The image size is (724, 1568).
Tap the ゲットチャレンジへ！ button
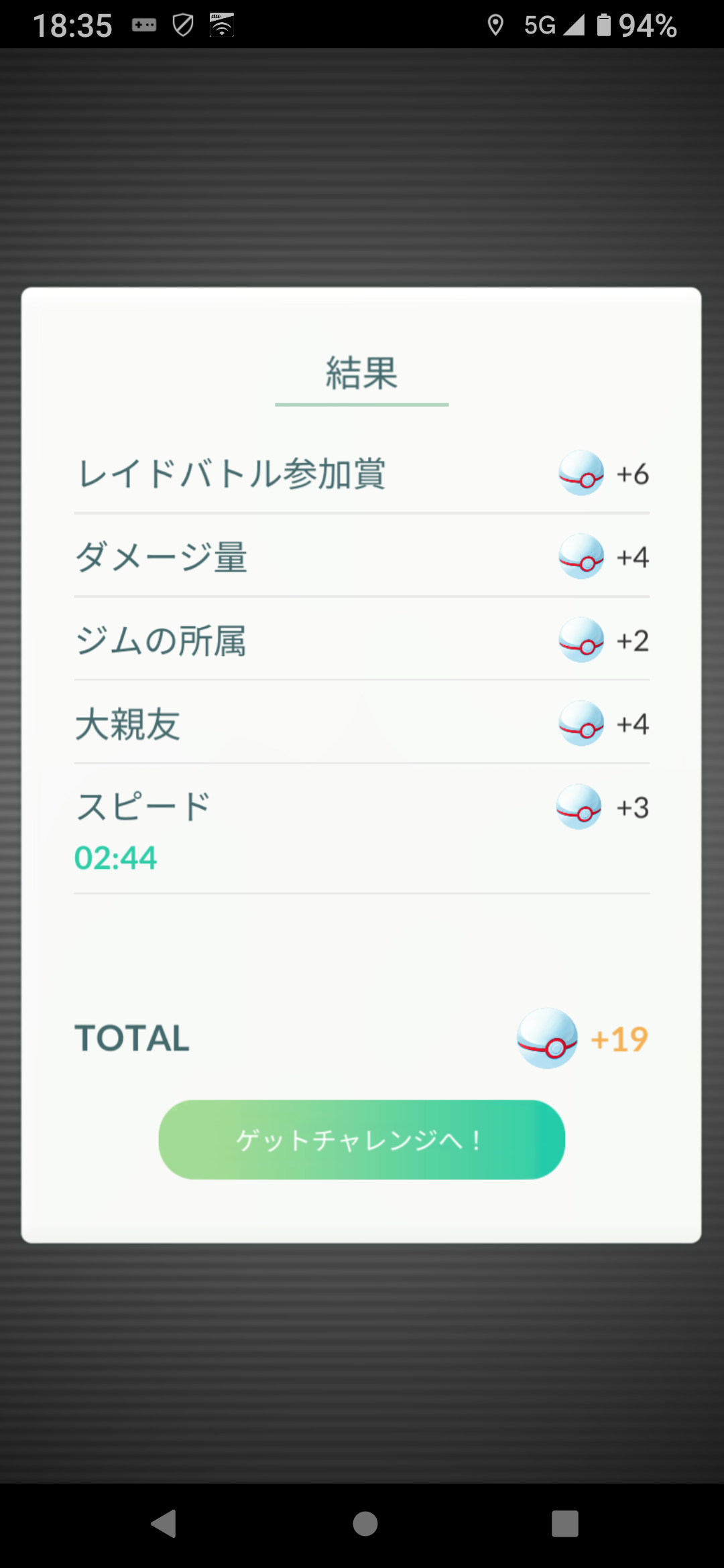361,1139
